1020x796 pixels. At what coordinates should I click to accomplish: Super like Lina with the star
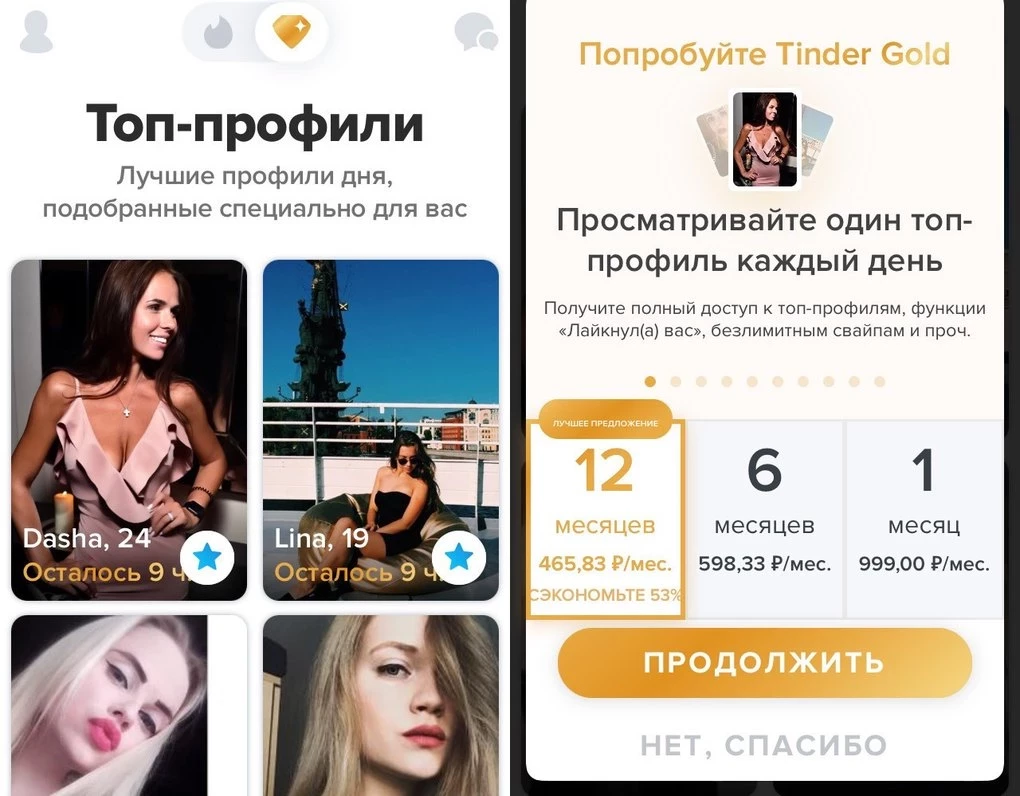pyautogui.click(x=458, y=559)
